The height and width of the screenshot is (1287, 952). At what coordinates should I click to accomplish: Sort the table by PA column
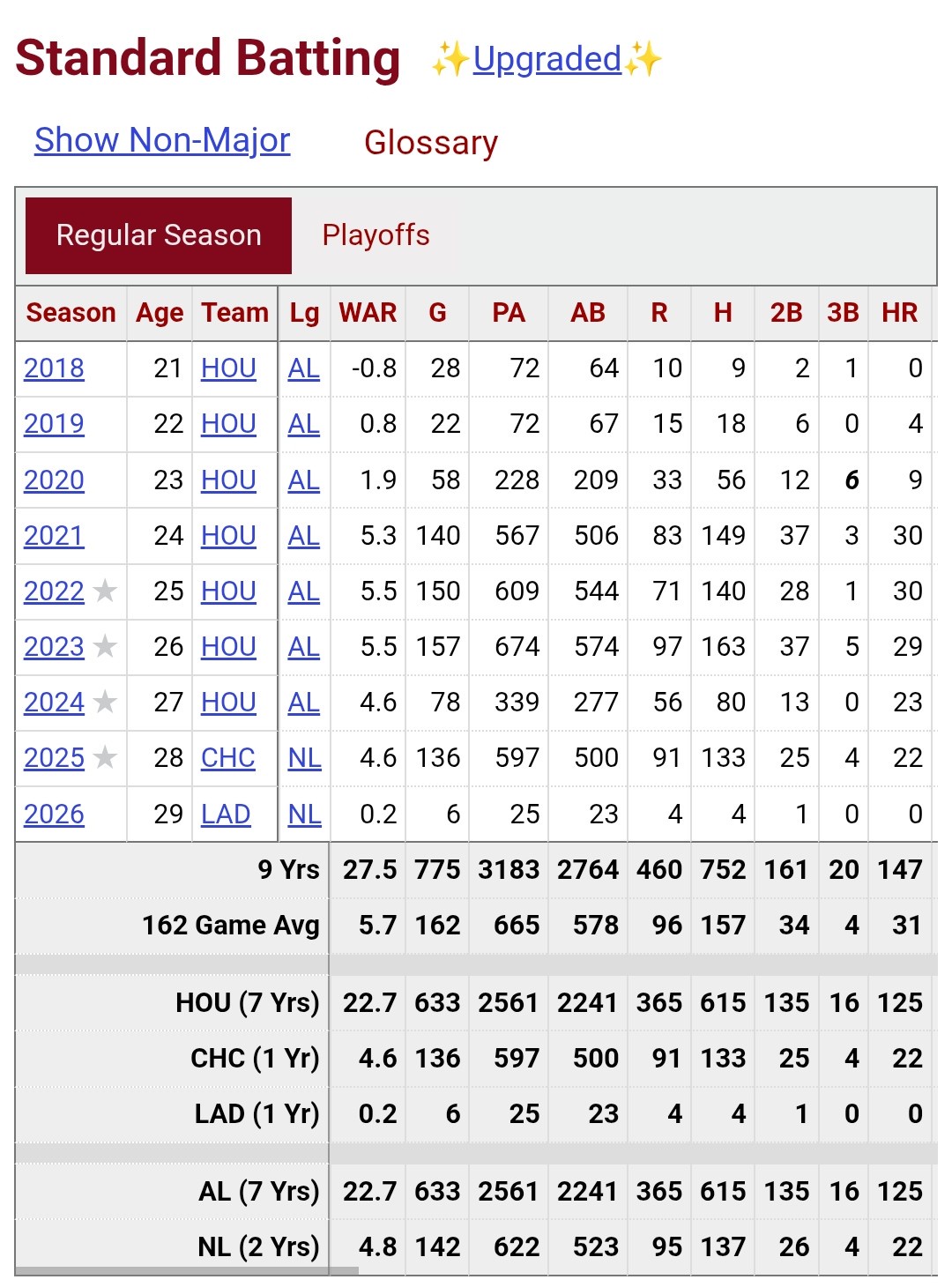click(x=509, y=313)
